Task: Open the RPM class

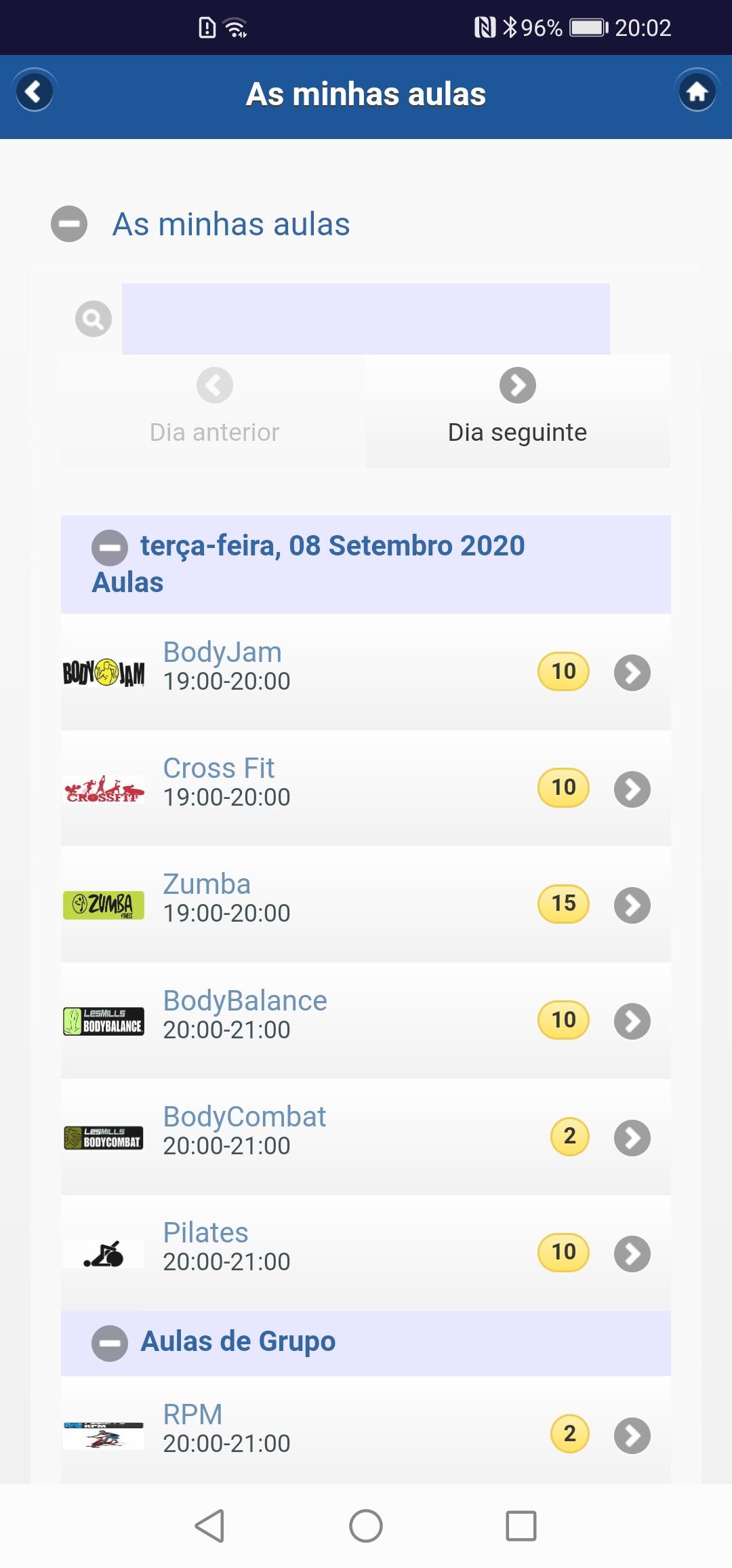Action: 366,1429
